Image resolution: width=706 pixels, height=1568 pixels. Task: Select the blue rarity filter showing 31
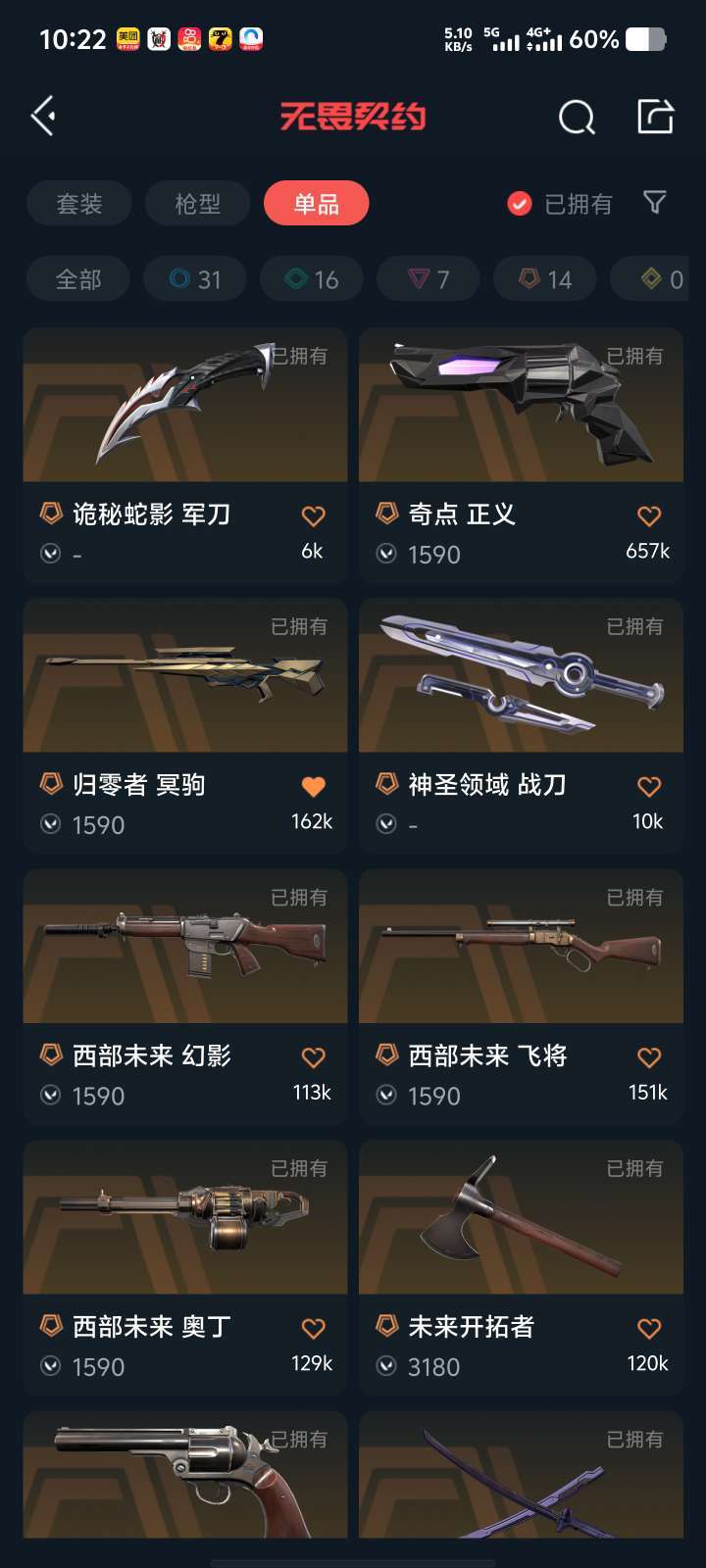(x=193, y=278)
